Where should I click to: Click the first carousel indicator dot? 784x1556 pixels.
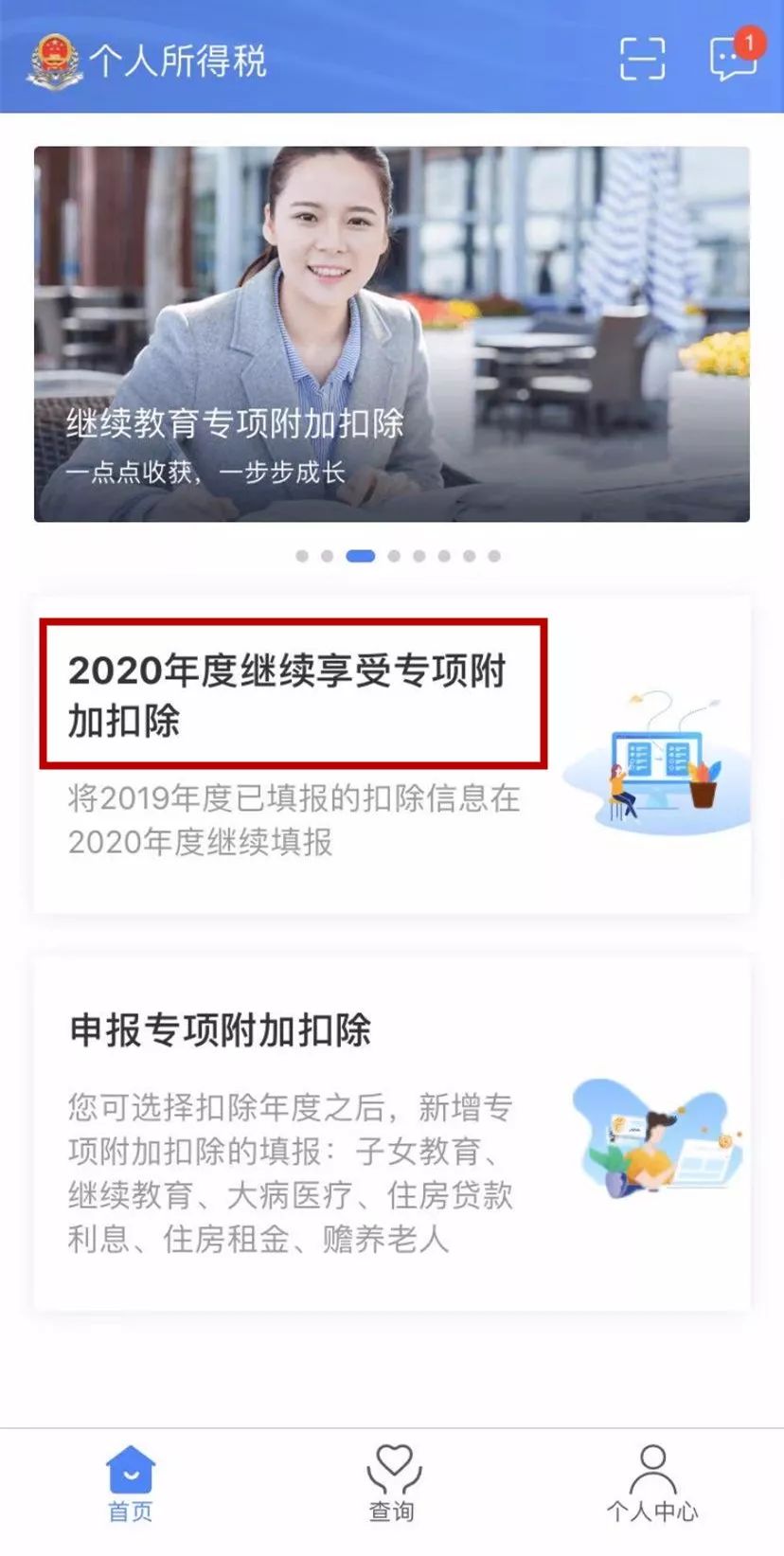coord(304,557)
